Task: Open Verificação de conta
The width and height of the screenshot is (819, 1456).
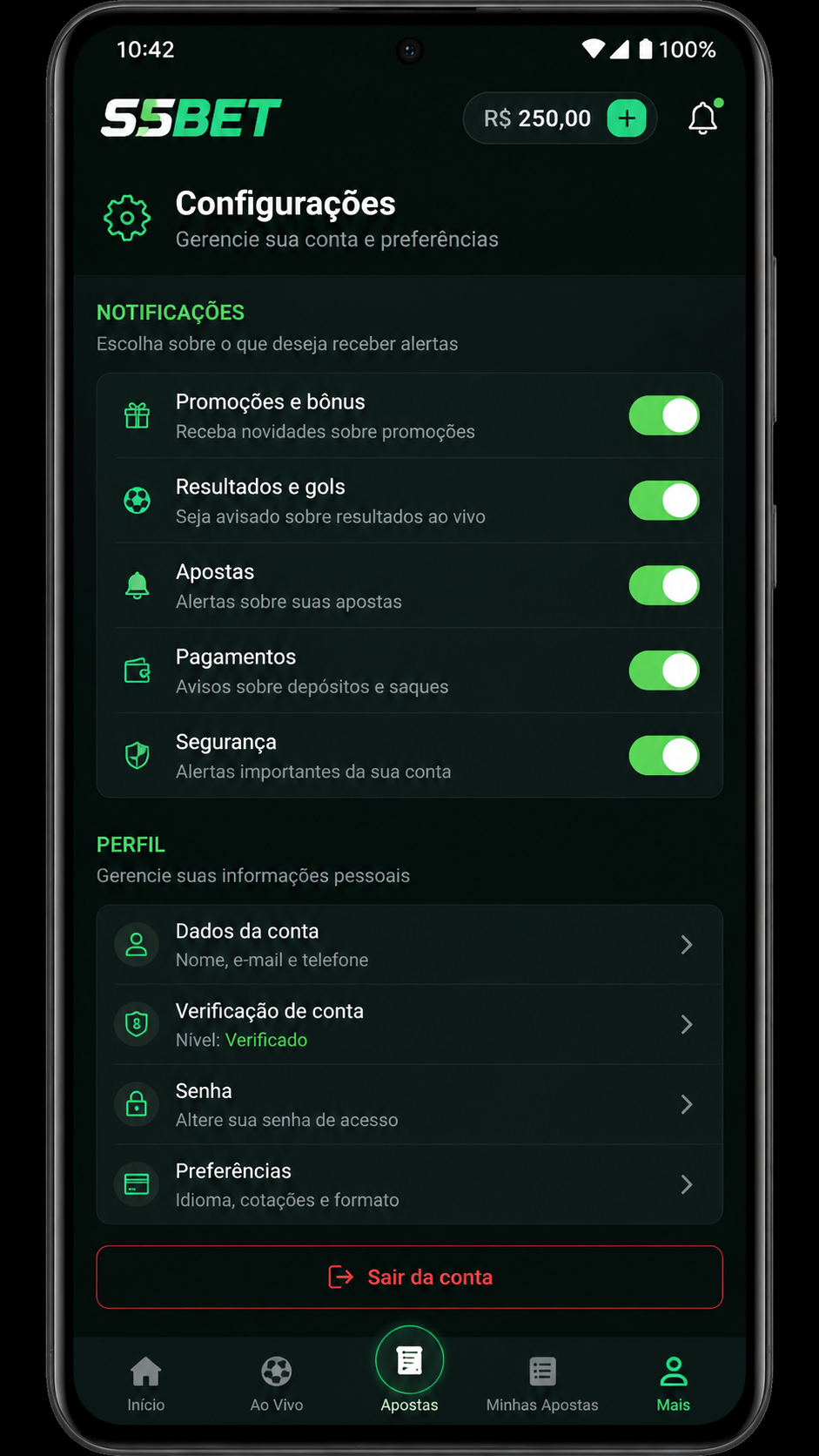Action: (409, 1025)
